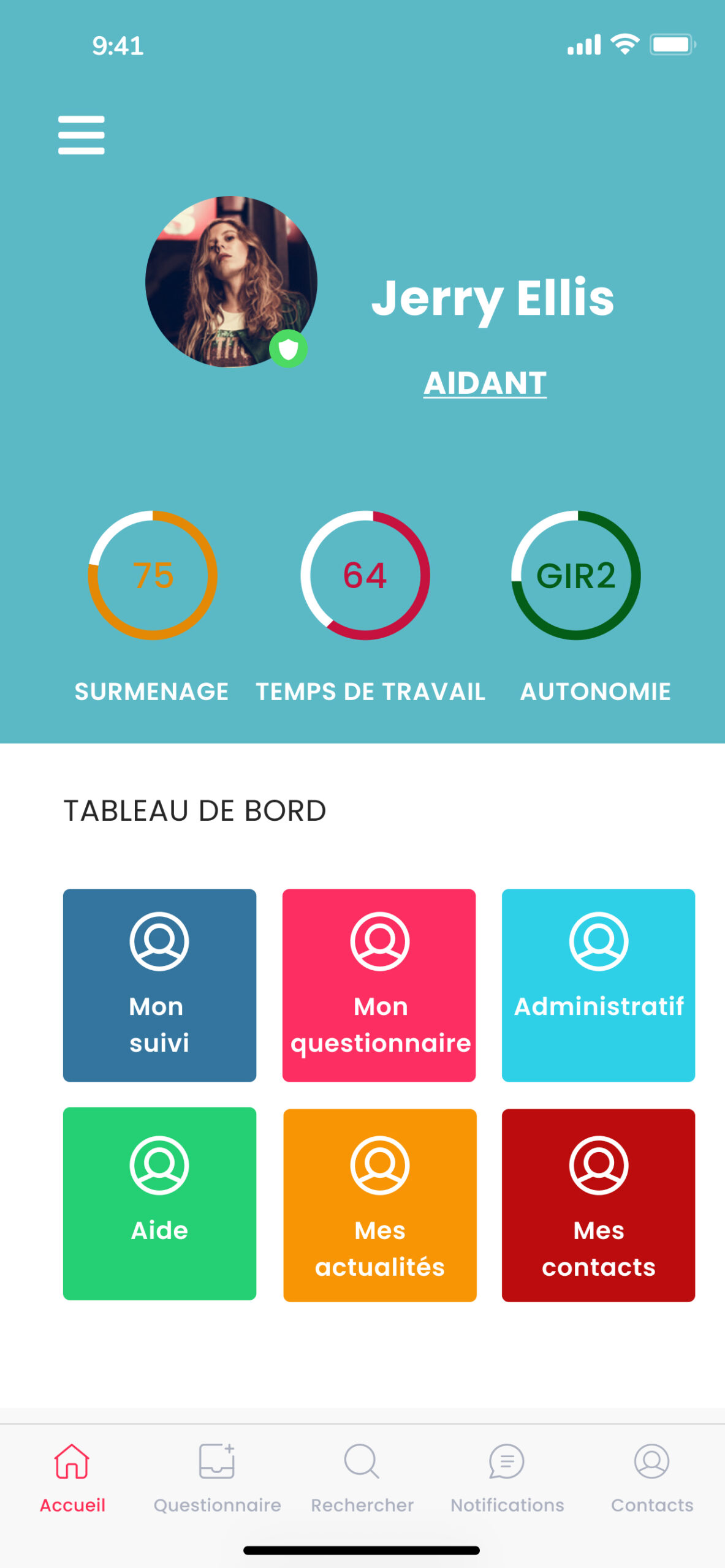Open the hamburger drawer menu
Screen dimensions: 725x1568
click(x=81, y=135)
